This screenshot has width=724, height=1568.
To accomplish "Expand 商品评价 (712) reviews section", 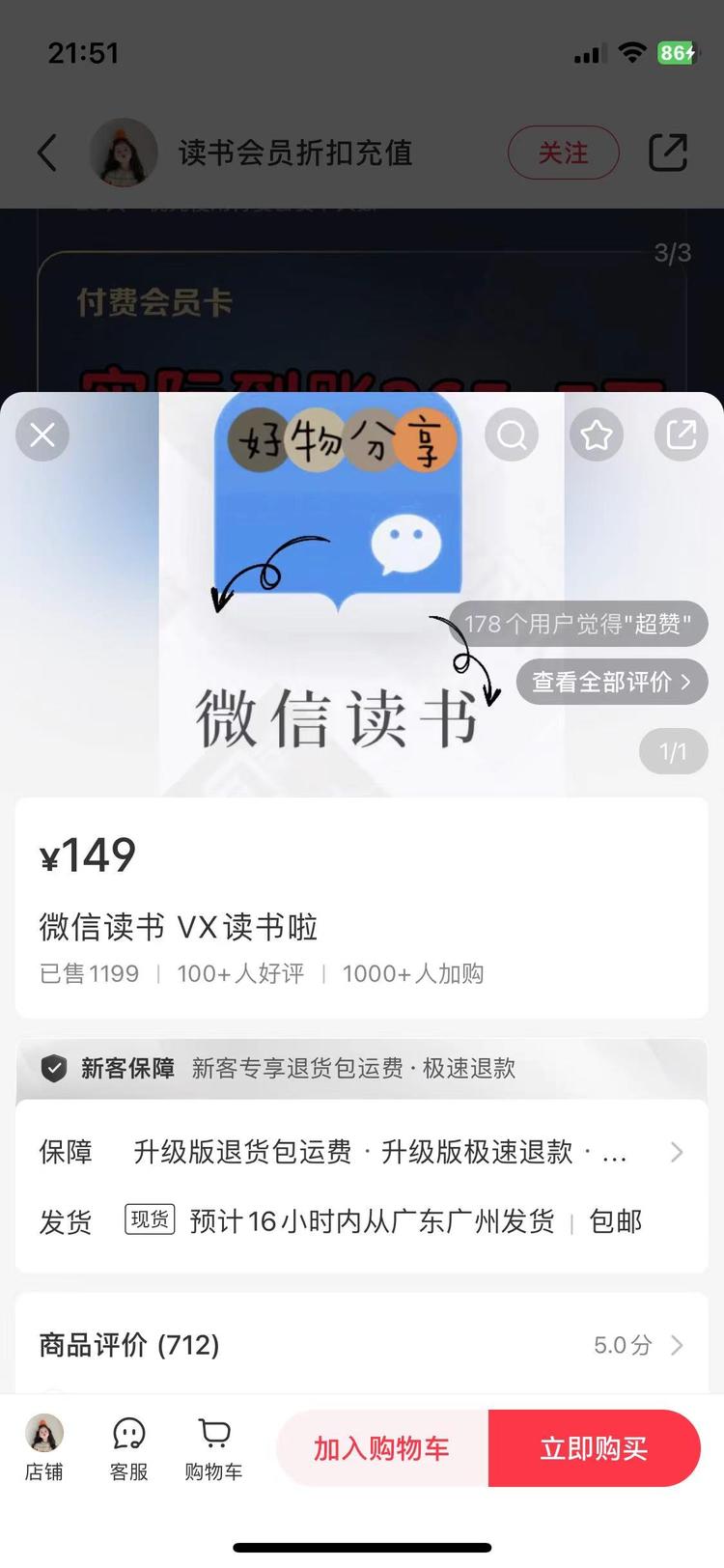I will (676, 1345).
